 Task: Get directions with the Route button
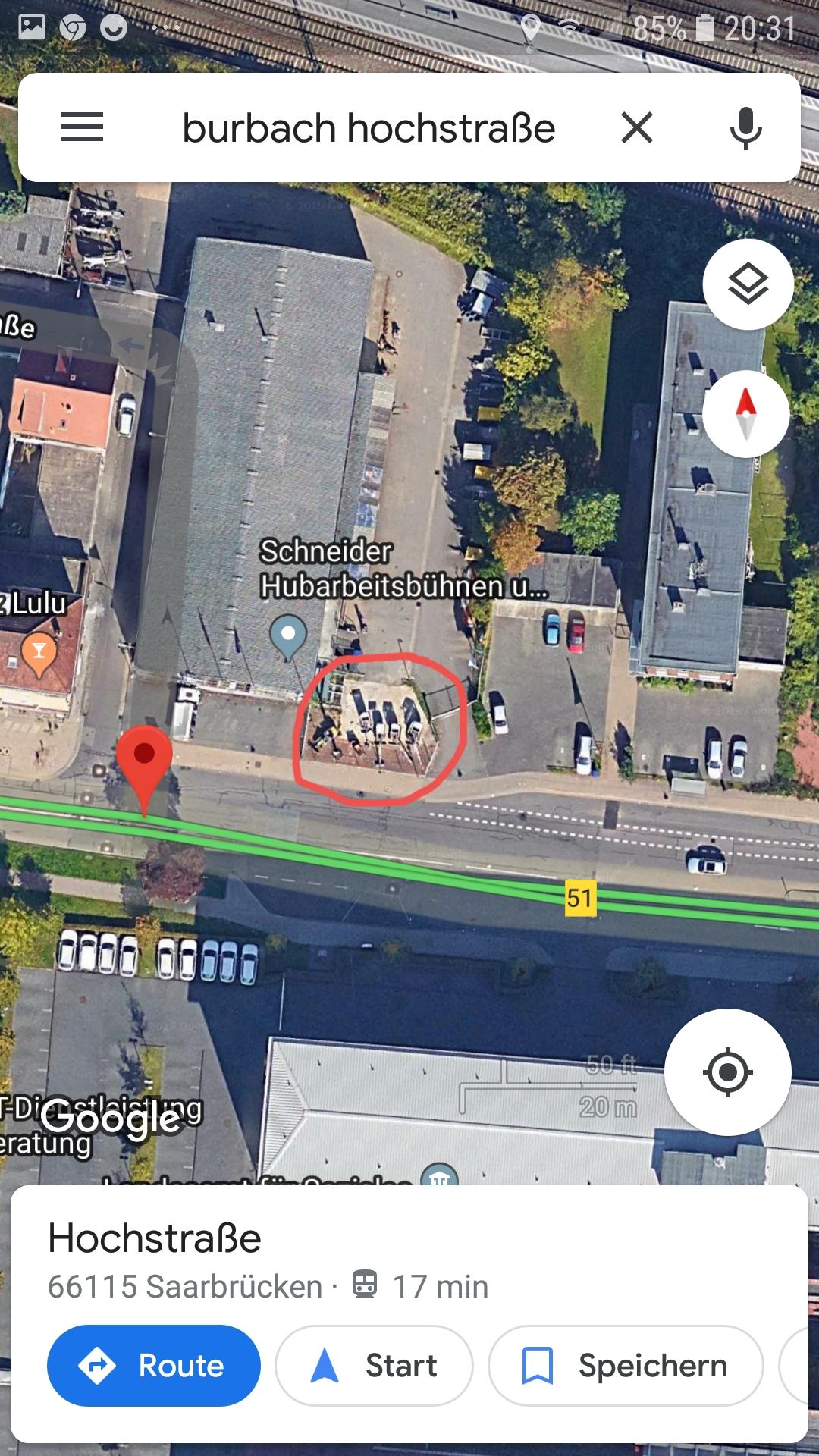coord(154,1366)
